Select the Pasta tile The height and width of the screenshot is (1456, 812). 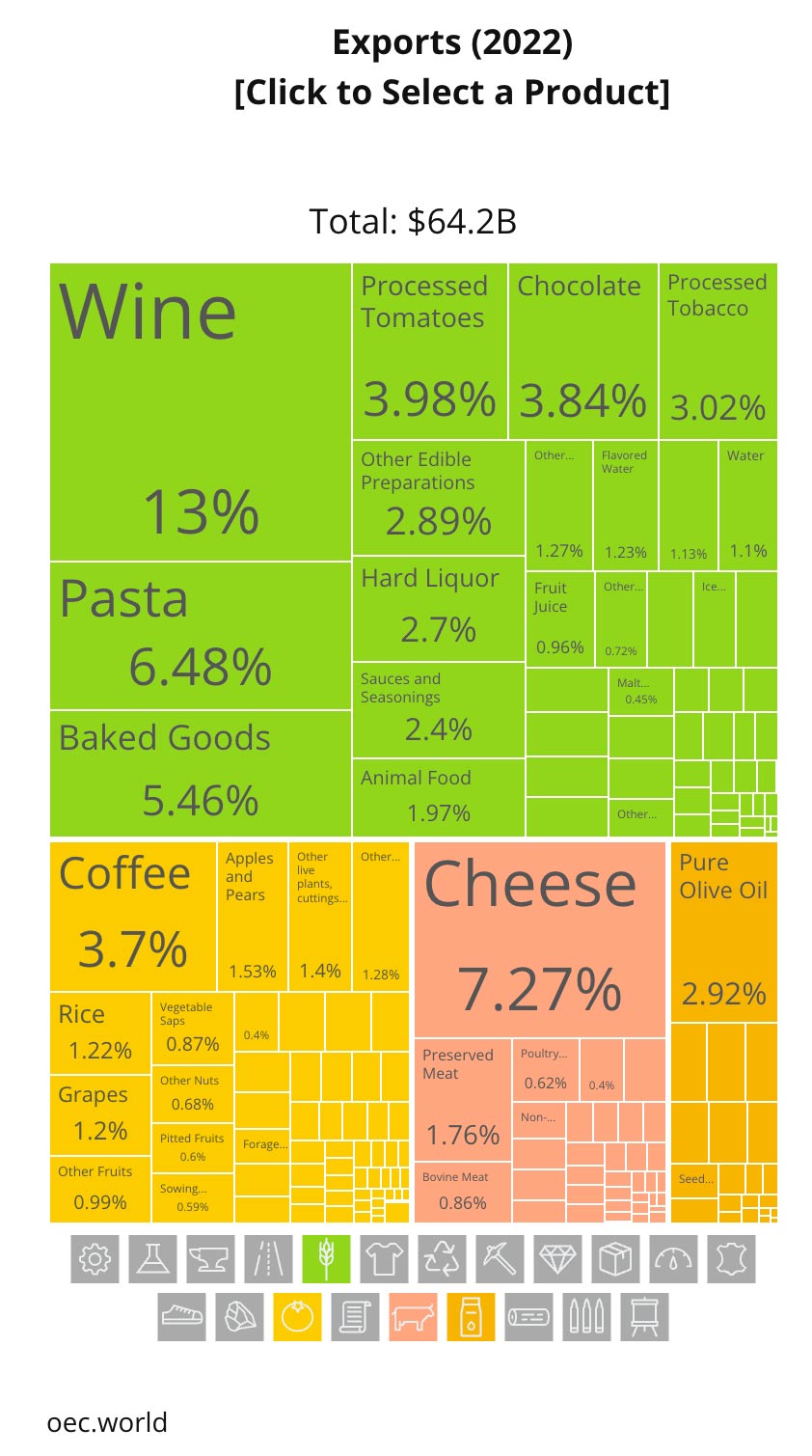click(200, 635)
